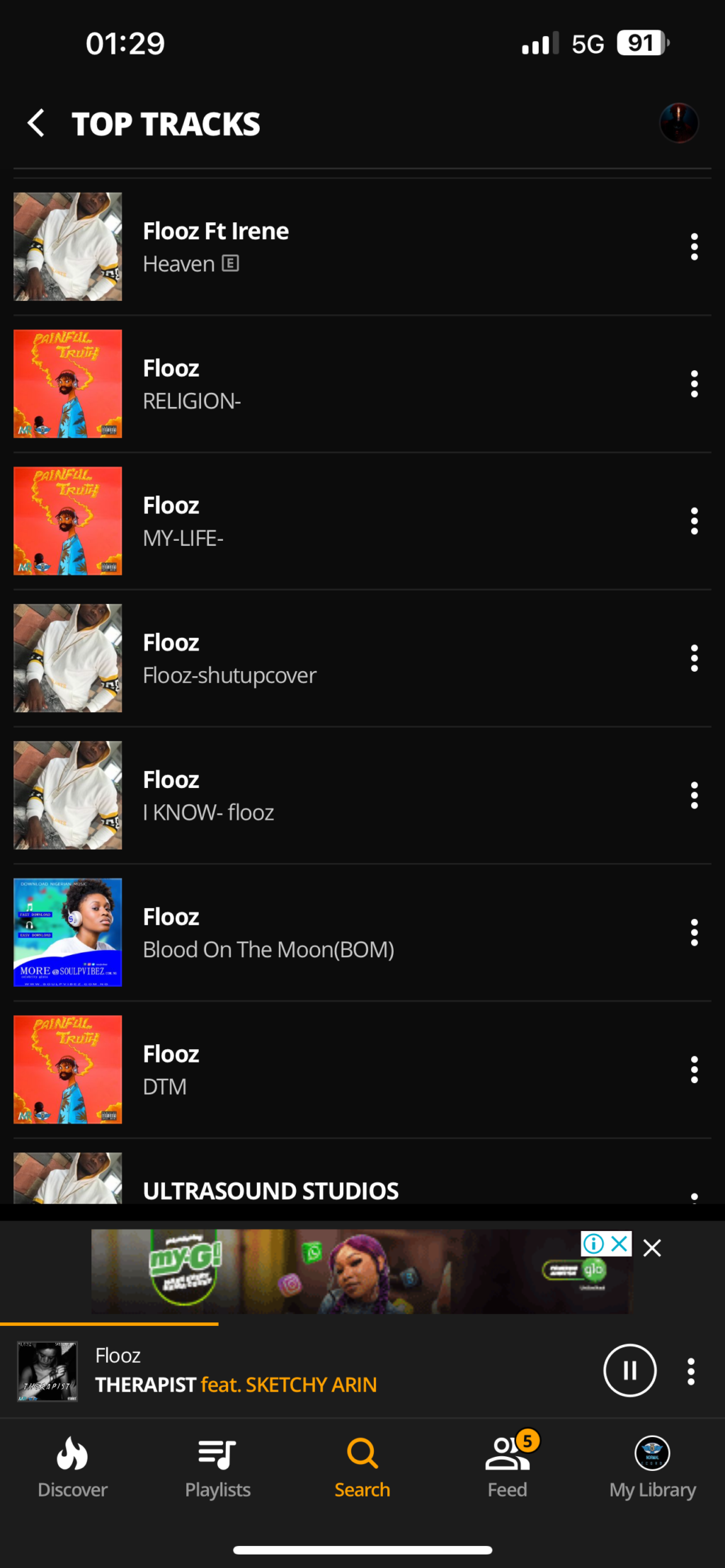Pause the THERAPIST track
725x1568 pixels.
tap(629, 1370)
